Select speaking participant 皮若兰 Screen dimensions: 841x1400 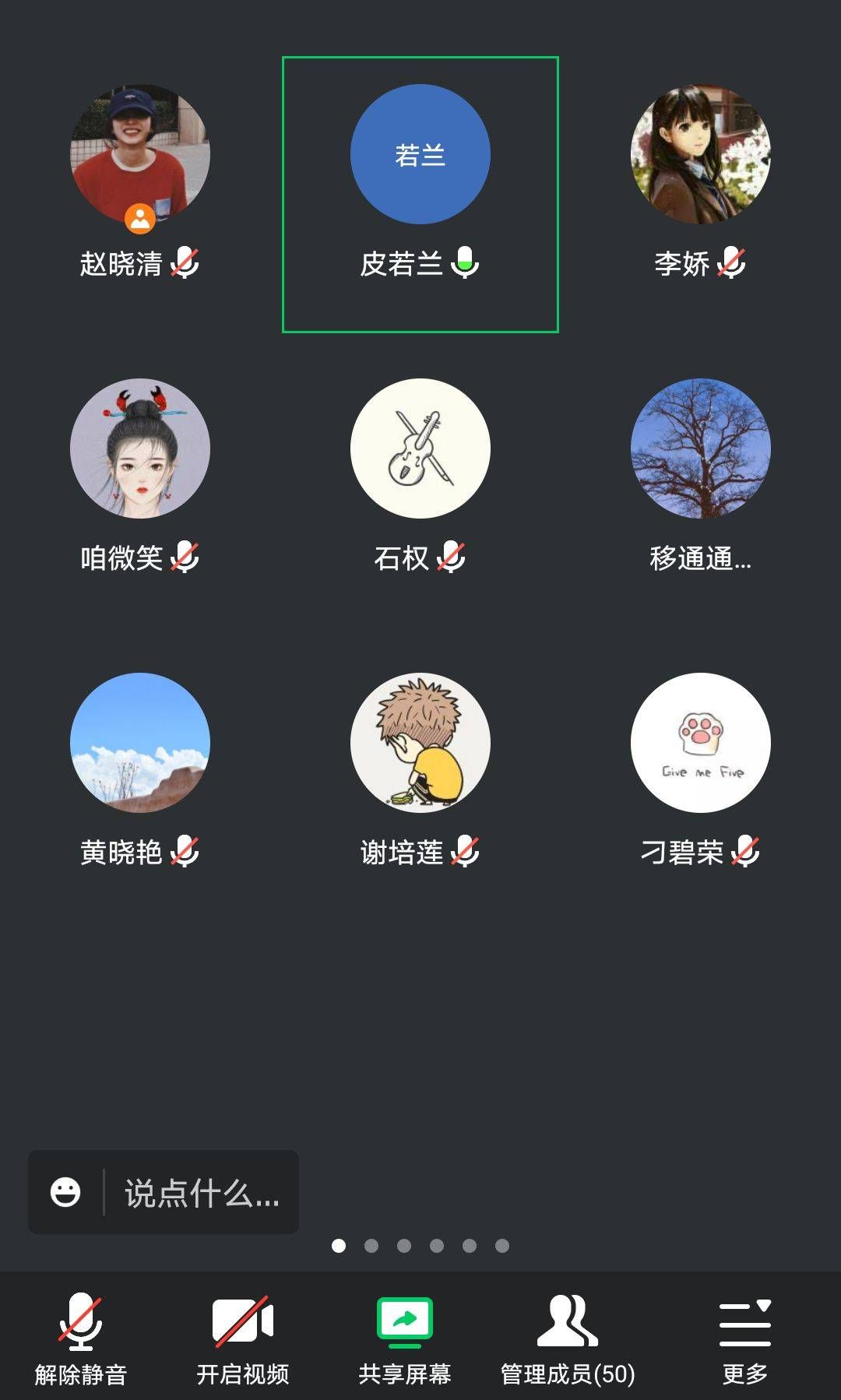420,154
